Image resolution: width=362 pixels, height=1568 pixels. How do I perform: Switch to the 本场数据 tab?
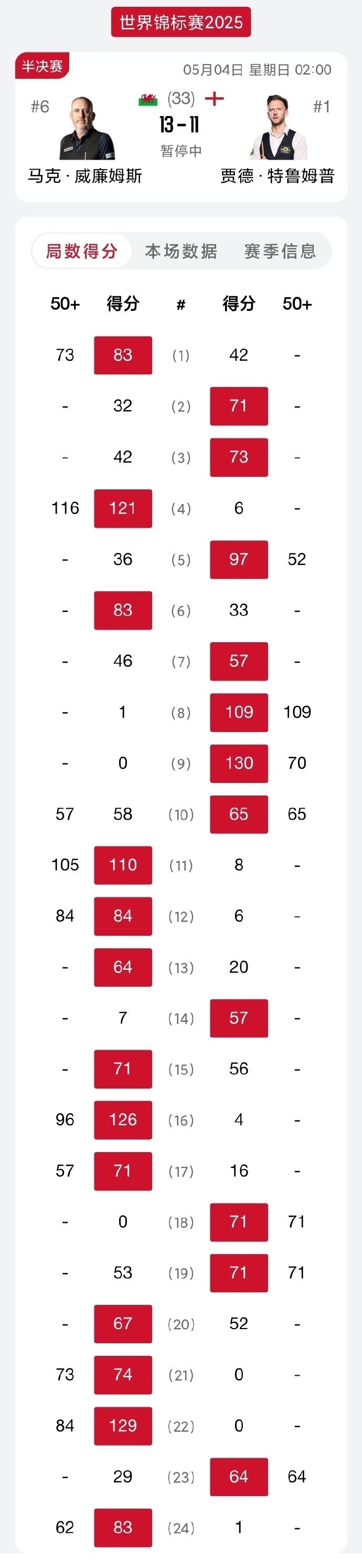click(180, 251)
